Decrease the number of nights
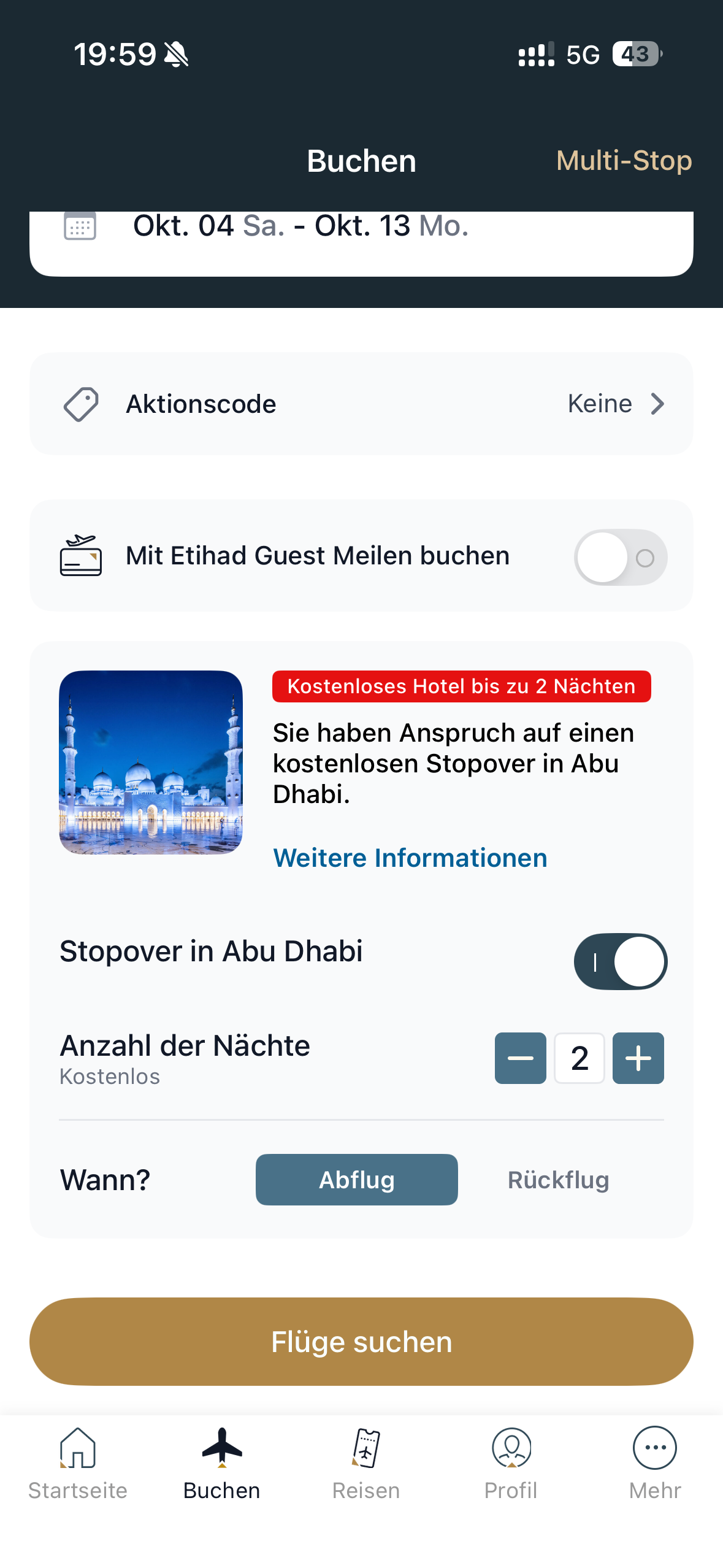Viewport: 723px width, 1568px height. tap(520, 1058)
